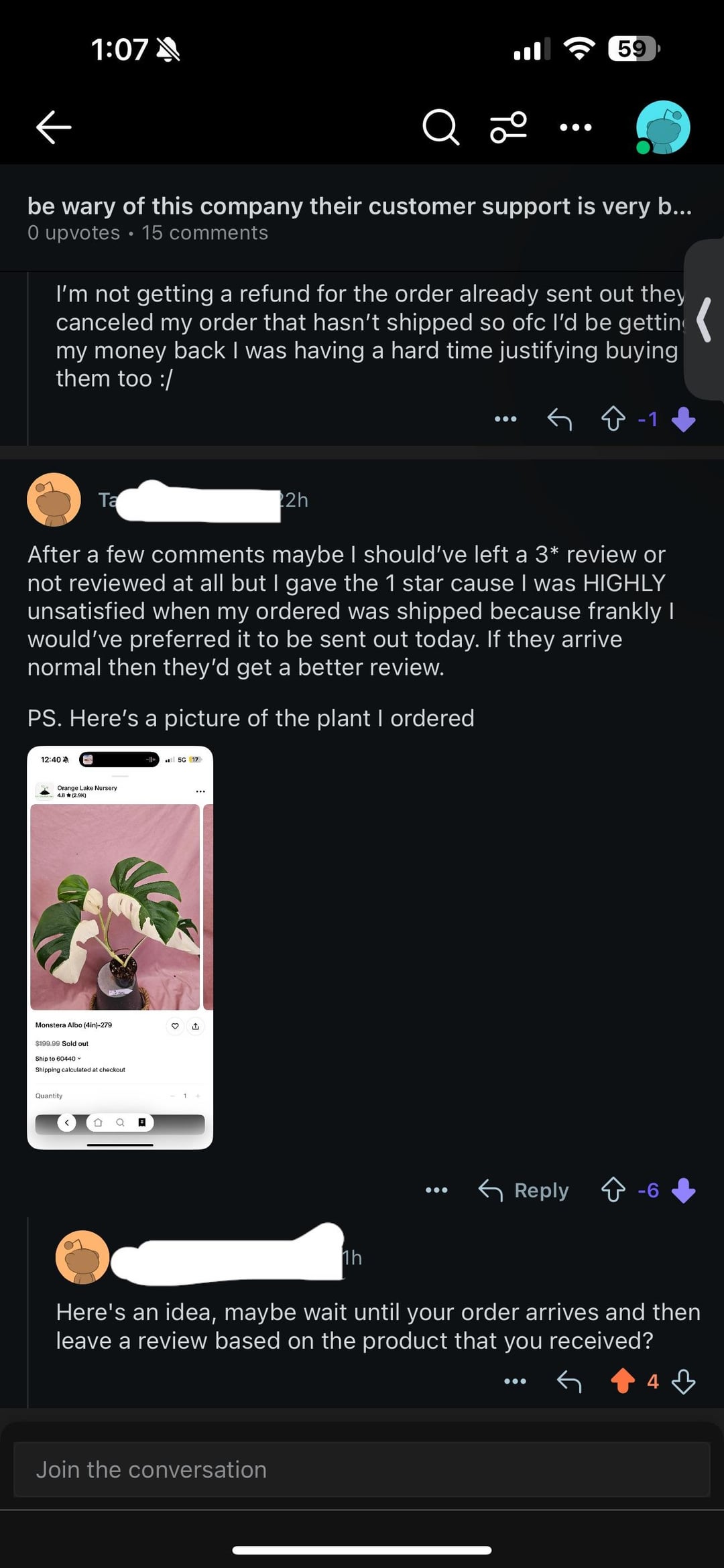724x1568 pixels.
Task: Upvote the comment scored -6
Action: pyautogui.click(x=613, y=1190)
